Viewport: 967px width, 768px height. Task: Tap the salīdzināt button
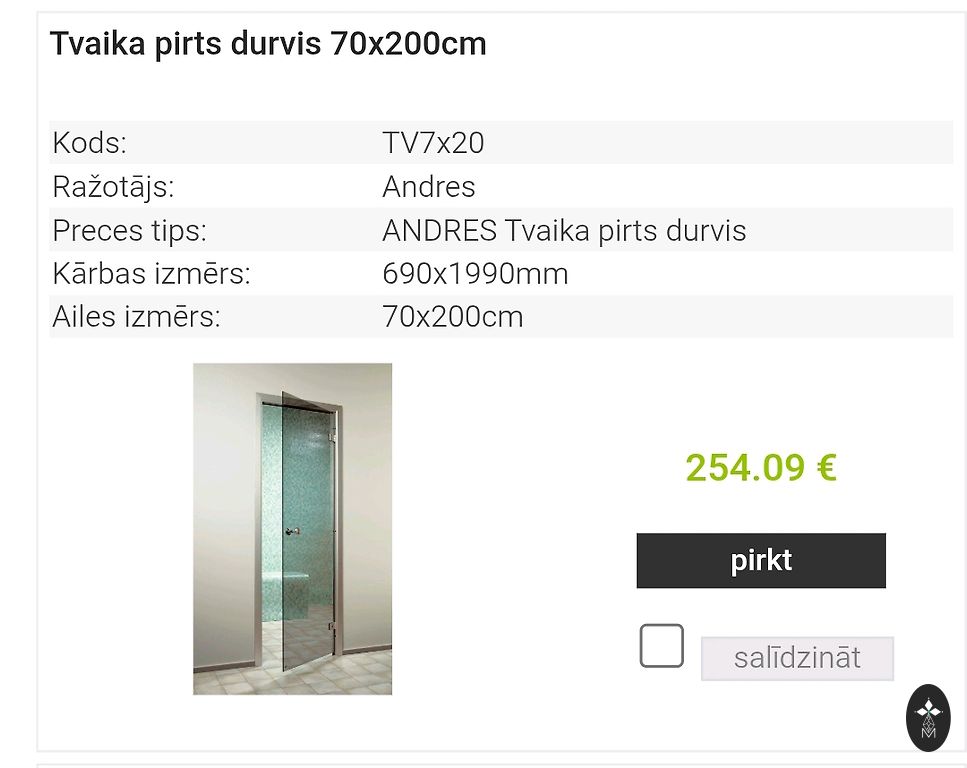tap(797, 658)
